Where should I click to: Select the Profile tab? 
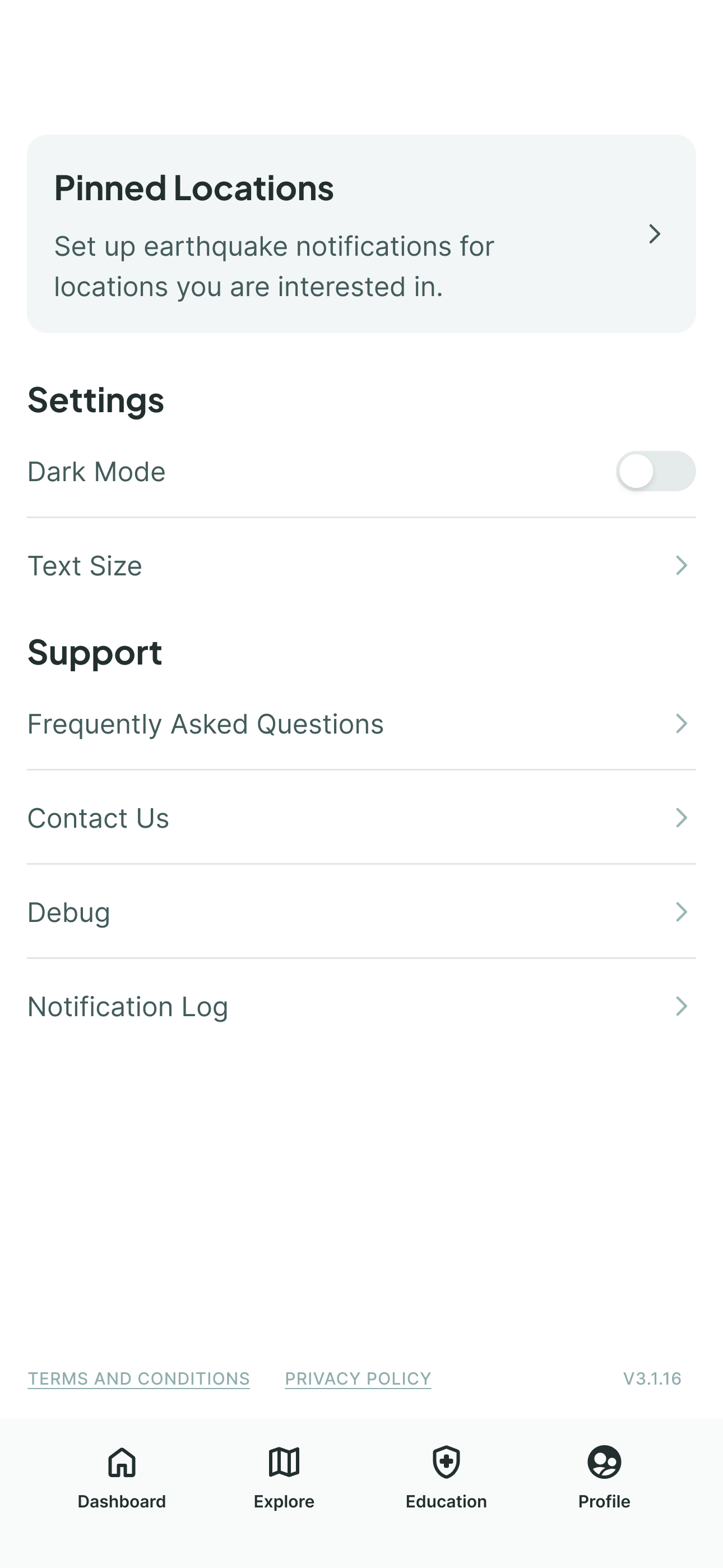point(604,1477)
